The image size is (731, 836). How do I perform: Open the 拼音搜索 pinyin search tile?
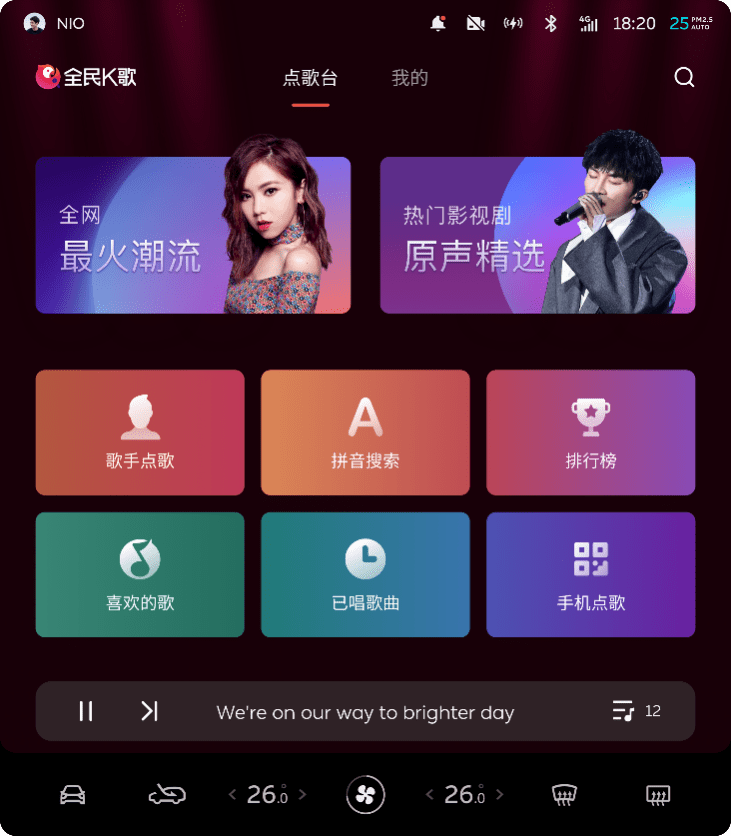[365, 432]
